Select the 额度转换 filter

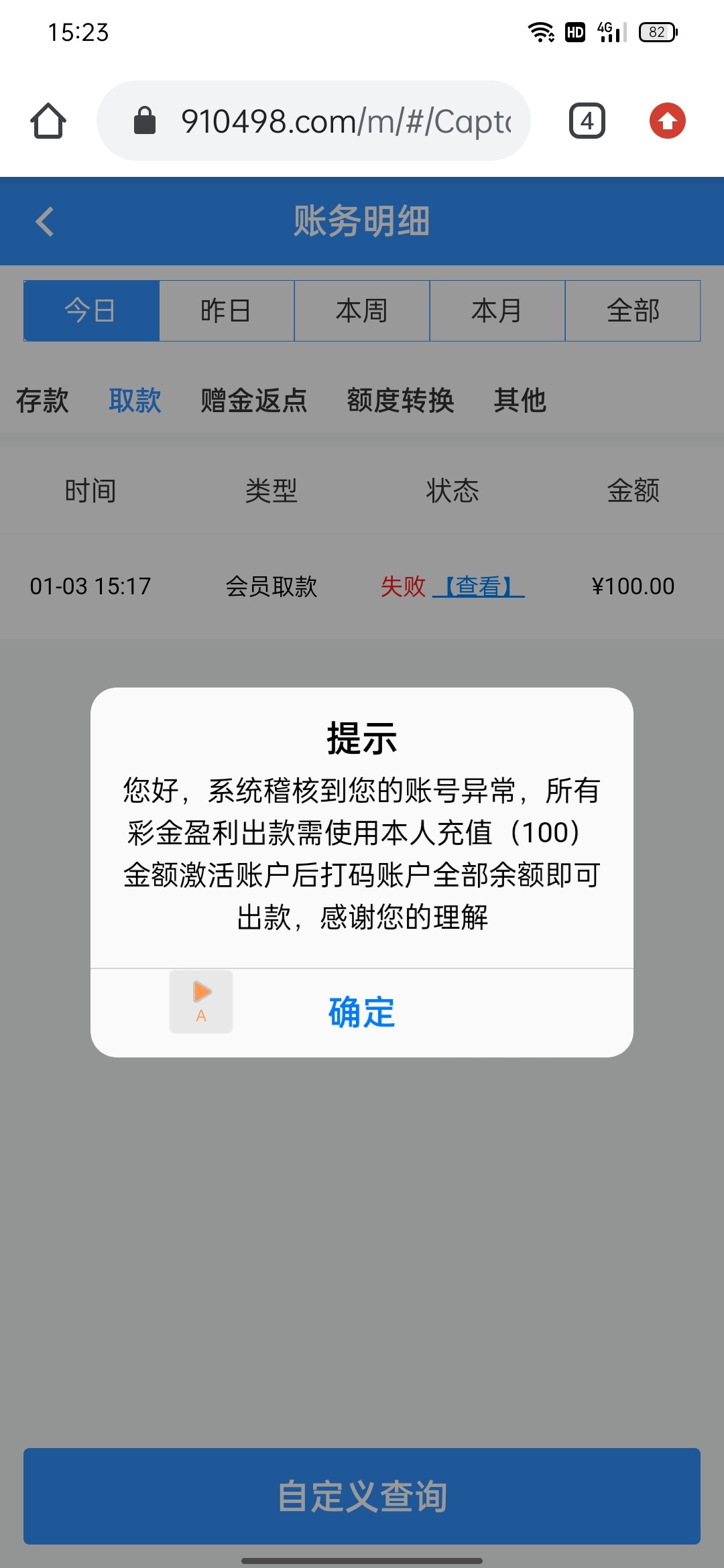401,401
